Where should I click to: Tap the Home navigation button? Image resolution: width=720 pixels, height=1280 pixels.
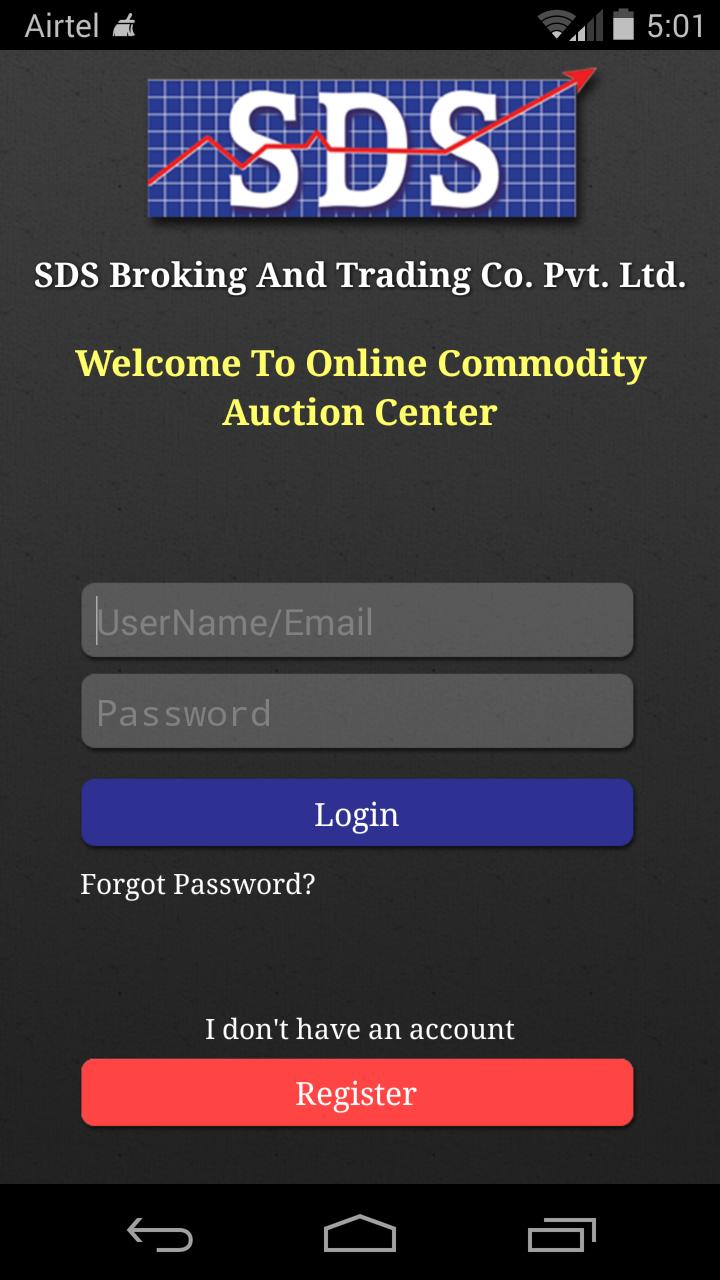pos(360,1236)
